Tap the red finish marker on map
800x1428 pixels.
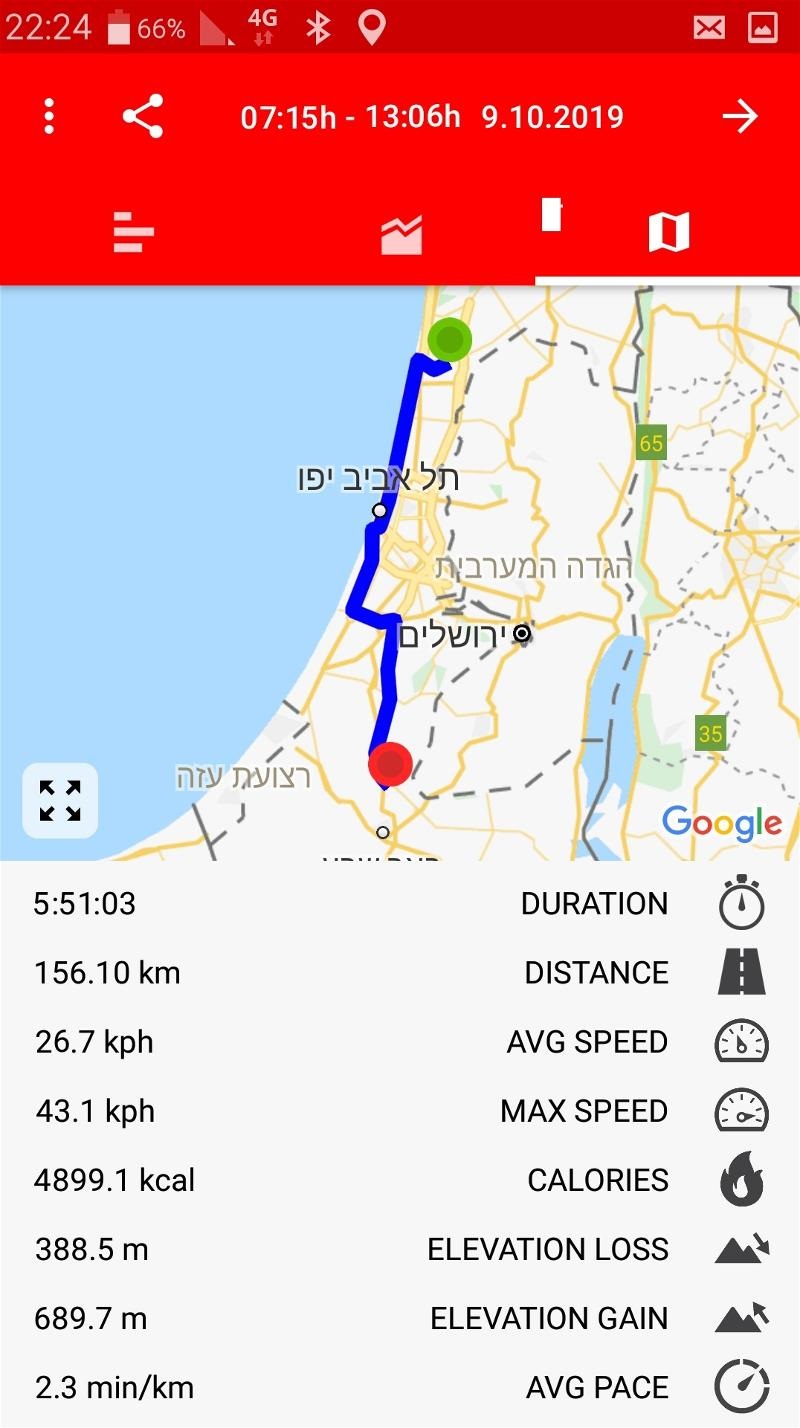[390, 765]
